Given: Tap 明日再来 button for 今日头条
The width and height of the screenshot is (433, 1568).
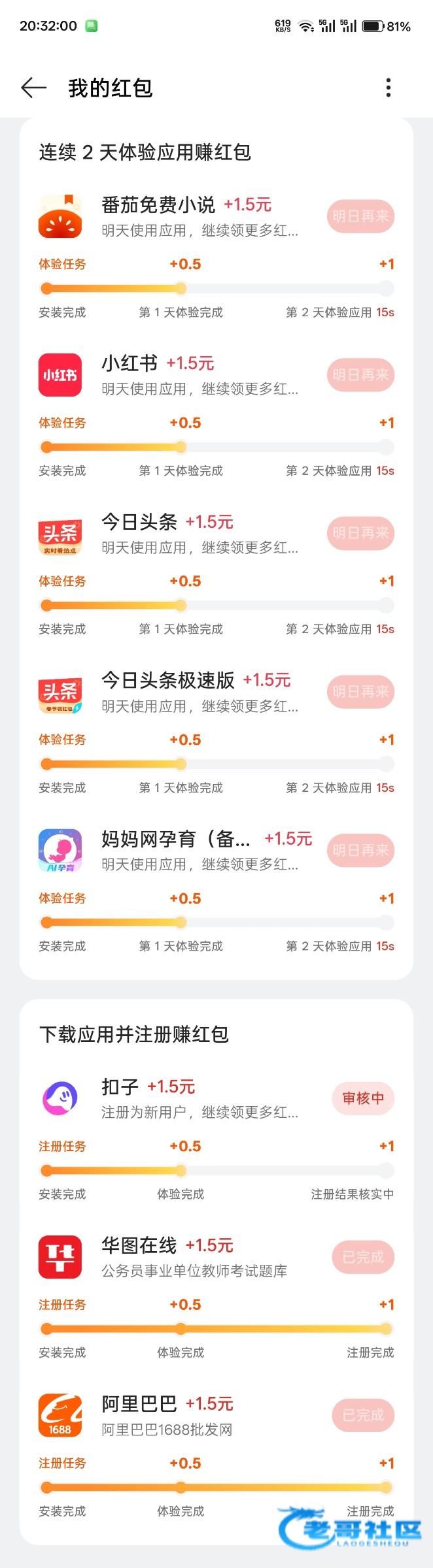Looking at the screenshot, I should tap(360, 533).
